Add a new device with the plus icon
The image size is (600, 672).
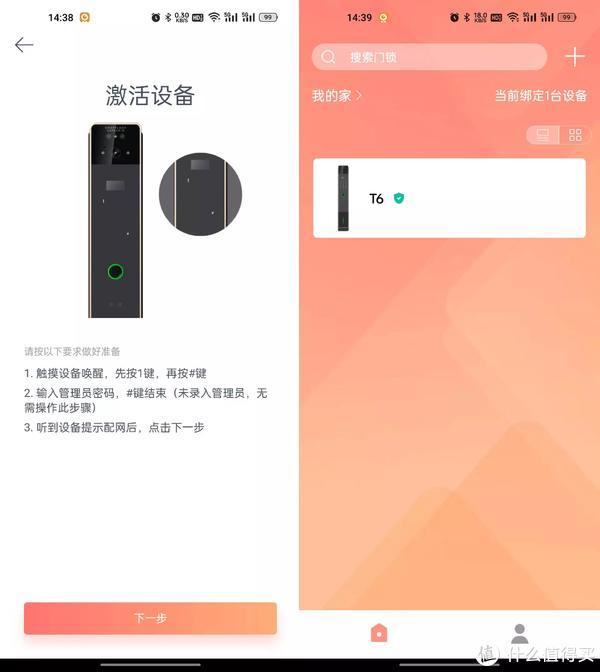574,57
